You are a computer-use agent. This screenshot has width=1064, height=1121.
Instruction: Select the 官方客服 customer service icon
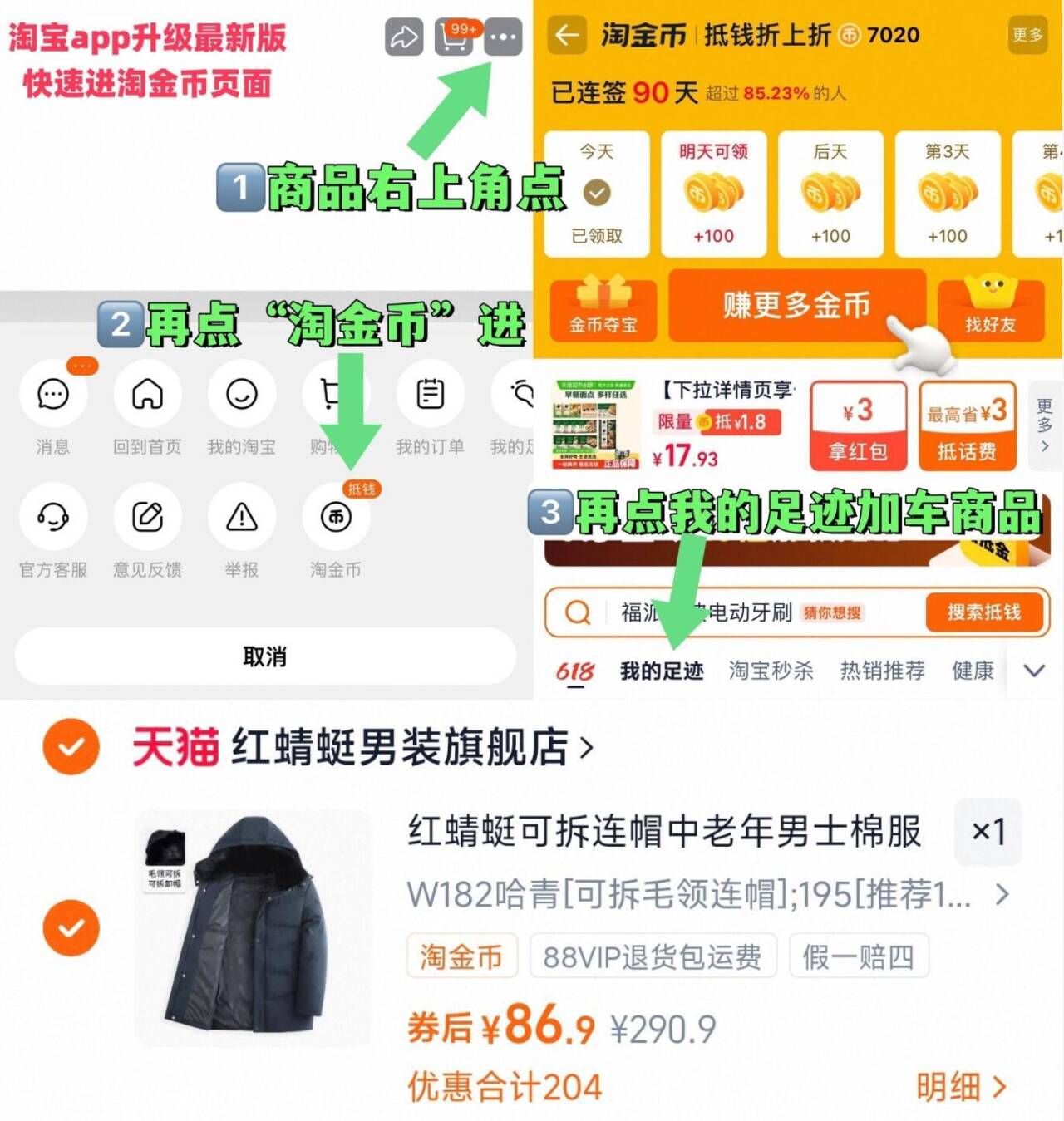(52, 518)
